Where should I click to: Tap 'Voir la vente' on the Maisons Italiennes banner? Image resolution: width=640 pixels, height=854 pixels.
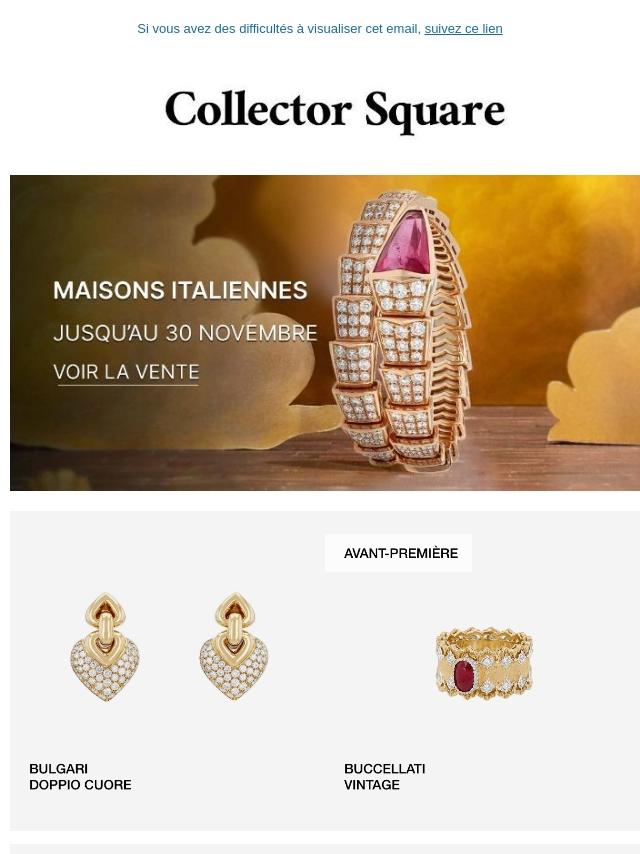[126, 373]
